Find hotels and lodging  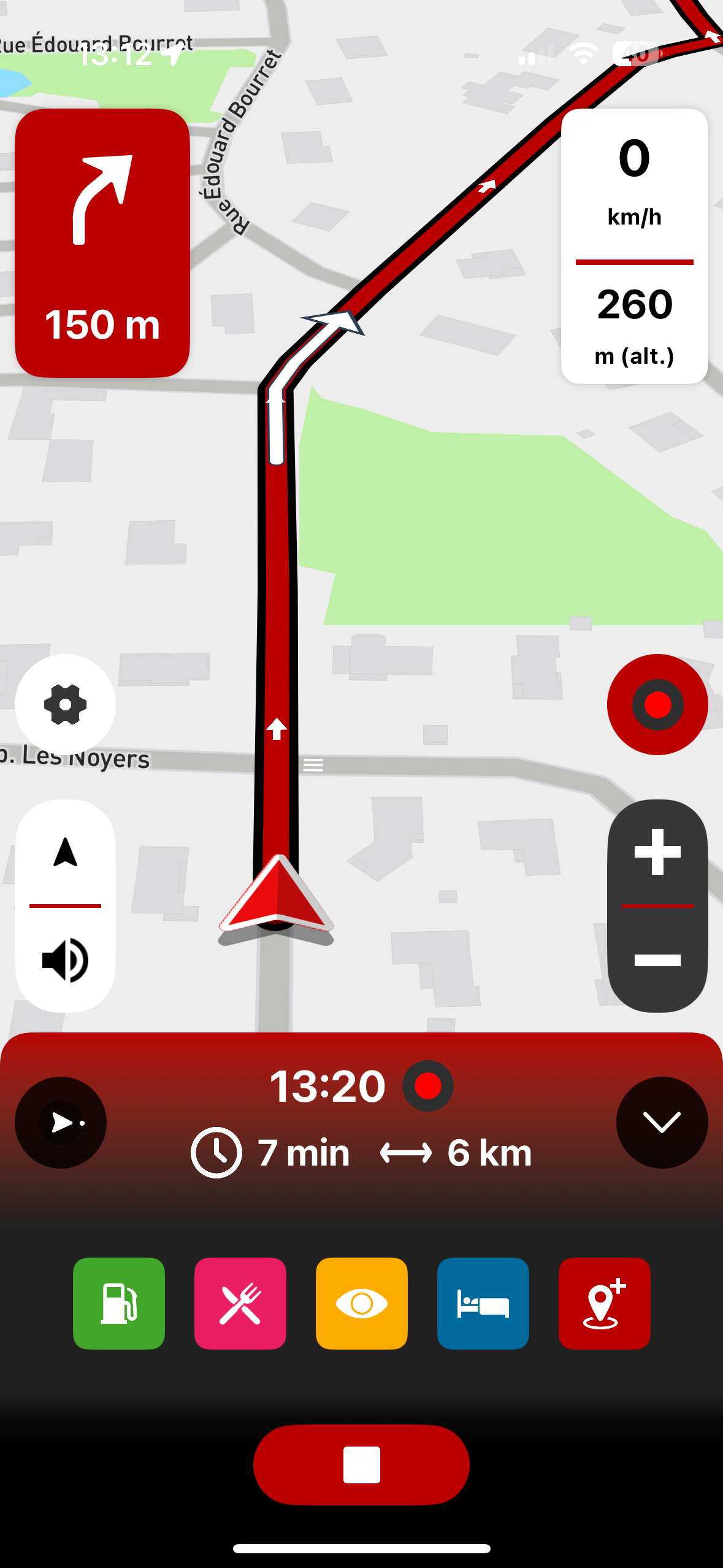tap(483, 1303)
